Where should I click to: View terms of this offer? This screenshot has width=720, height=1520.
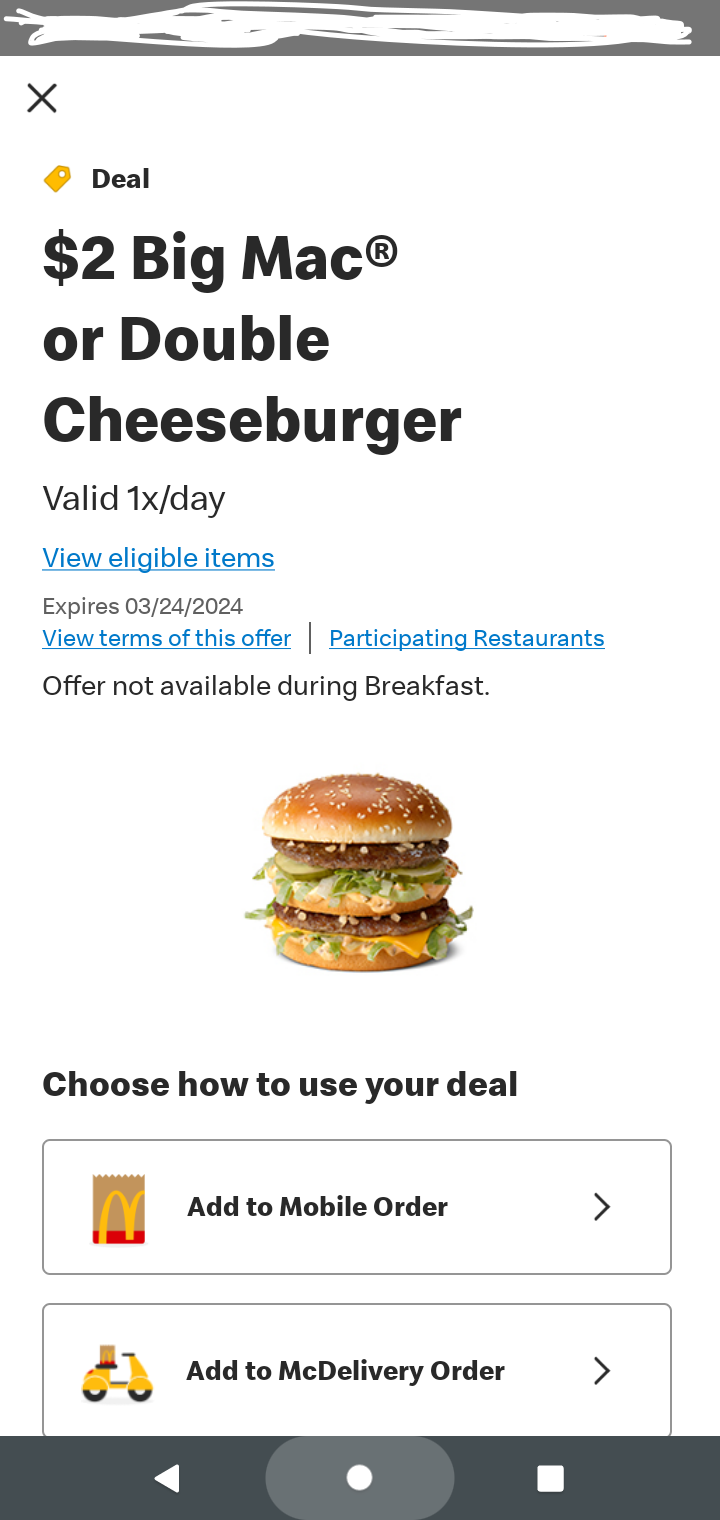(166, 639)
